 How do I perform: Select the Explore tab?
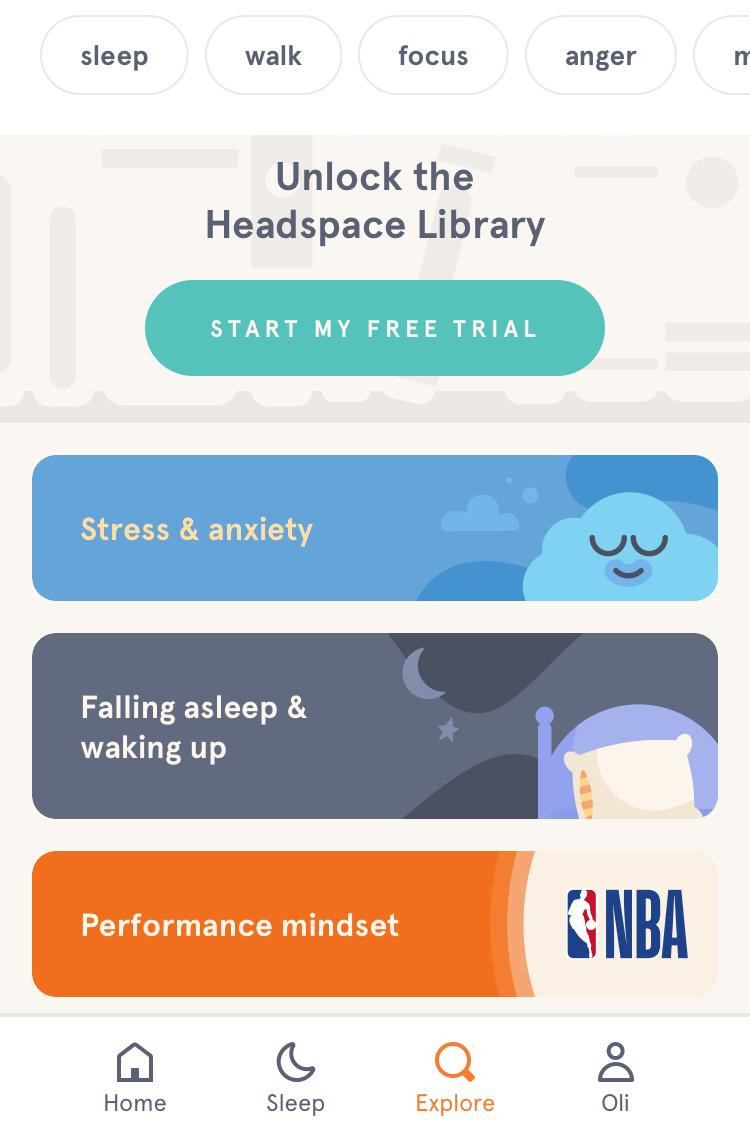[x=455, y=1078]
